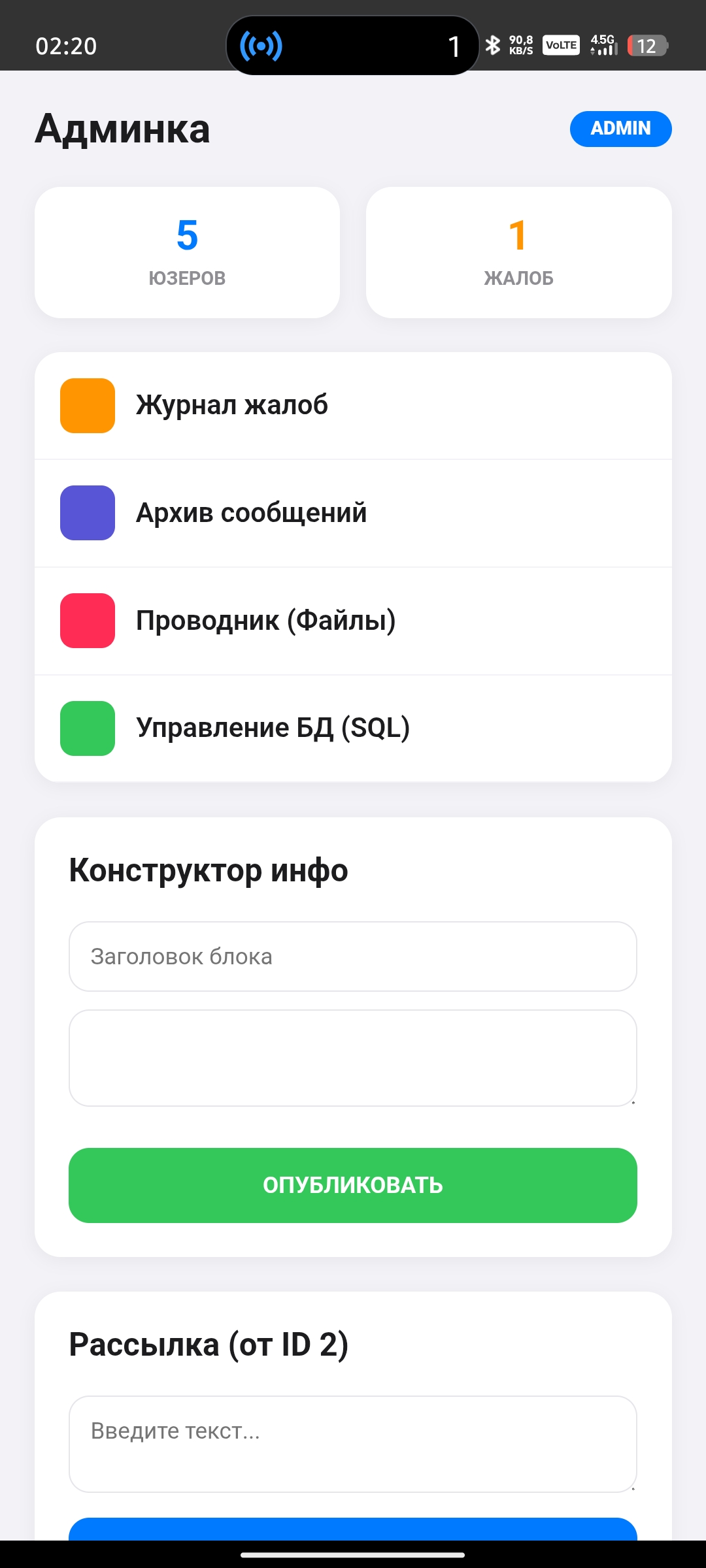This screenshot has width=706, height=1568.
Task: Open the ЖАЛОБ stats card
Action: tap(518, 253)
